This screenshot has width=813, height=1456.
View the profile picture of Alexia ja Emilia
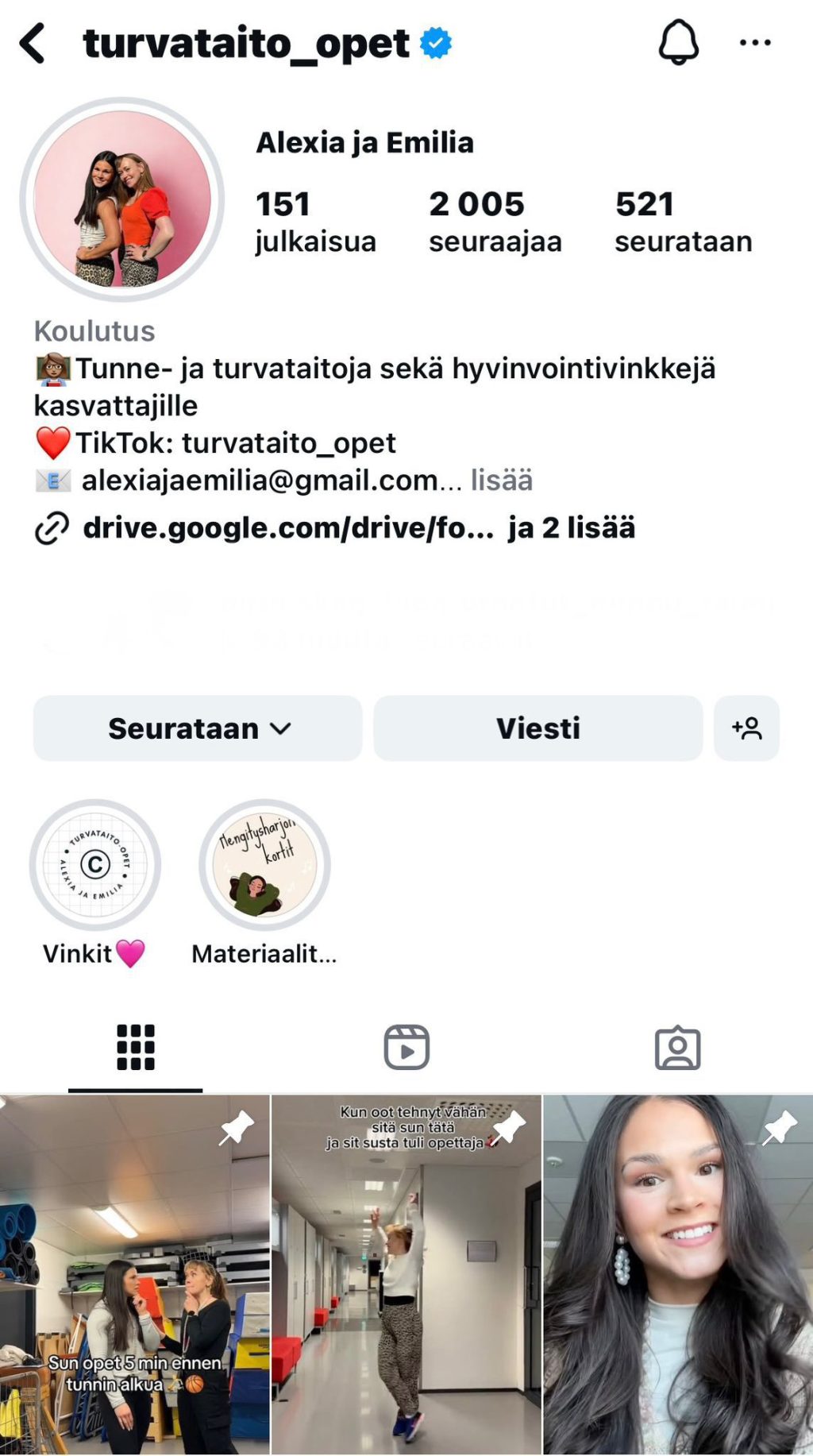click(x=122, y=199)
